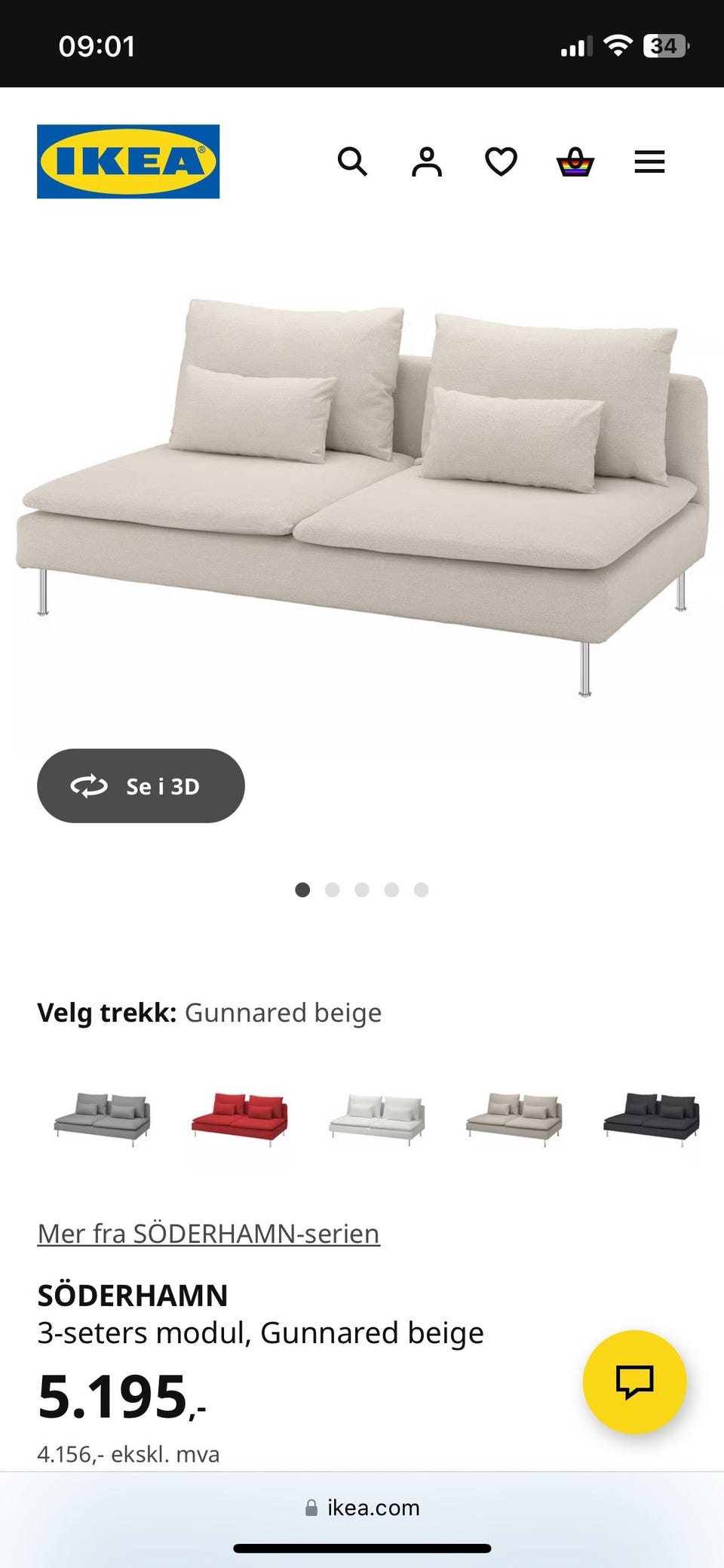Open Mer fra SÖDERHAMN-serien link
The image size is (724, 1568).
(208, 1233)
